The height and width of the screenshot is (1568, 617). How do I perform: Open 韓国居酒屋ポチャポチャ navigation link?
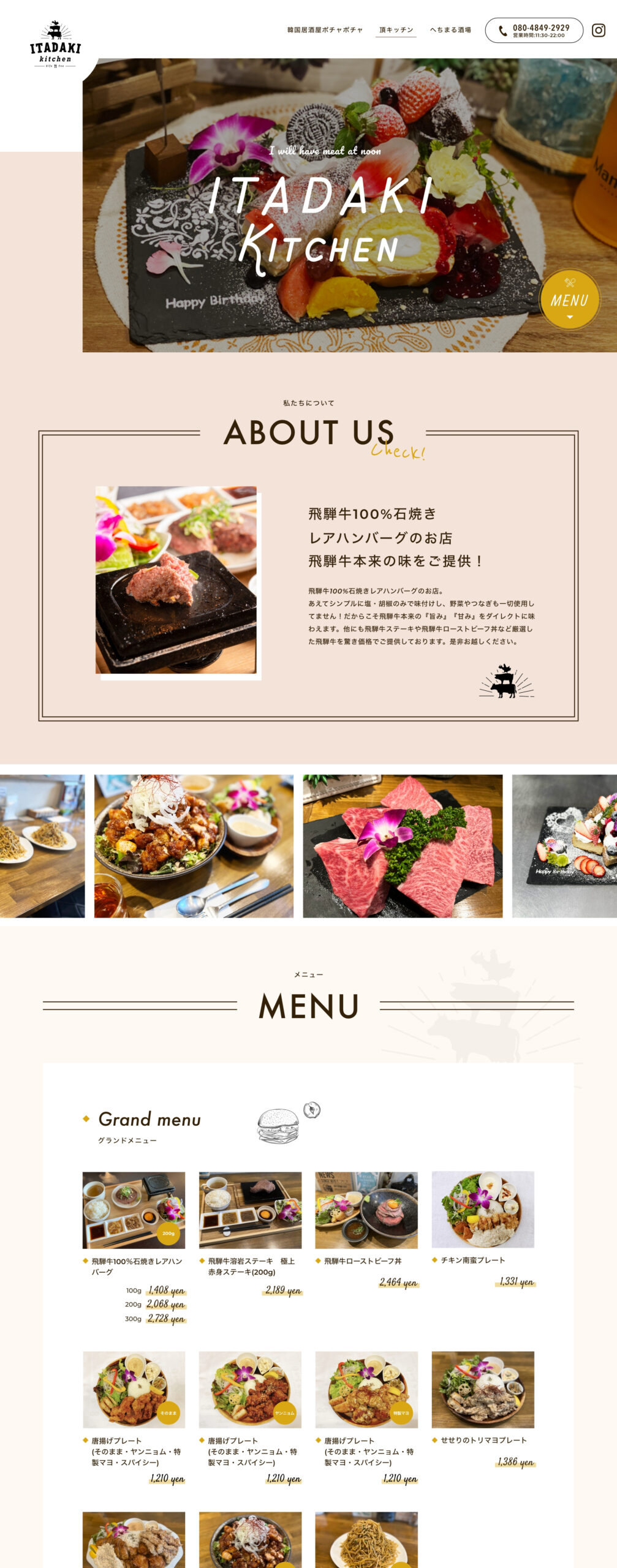pyautogui.click(x=325, y=30)
